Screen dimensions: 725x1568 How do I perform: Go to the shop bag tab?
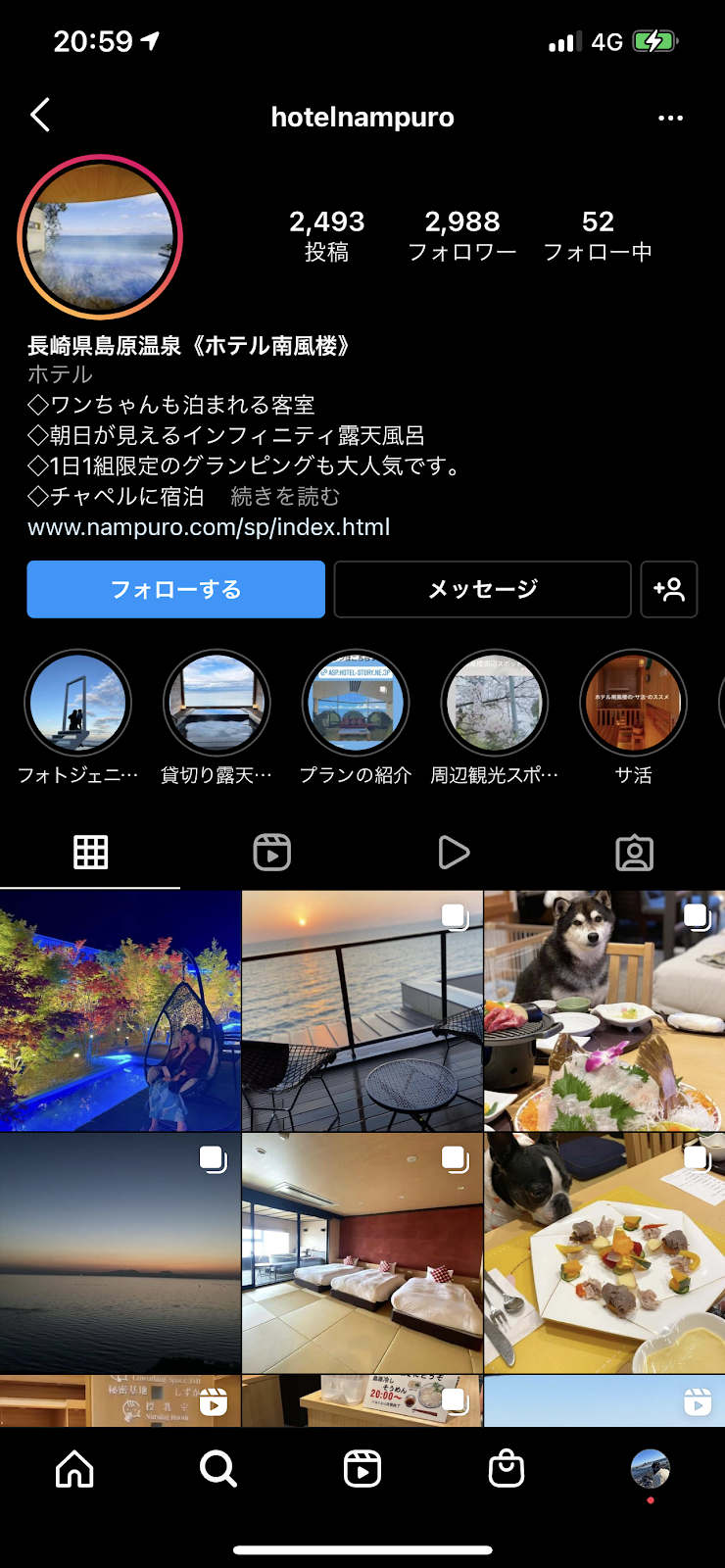[507, 1469]
